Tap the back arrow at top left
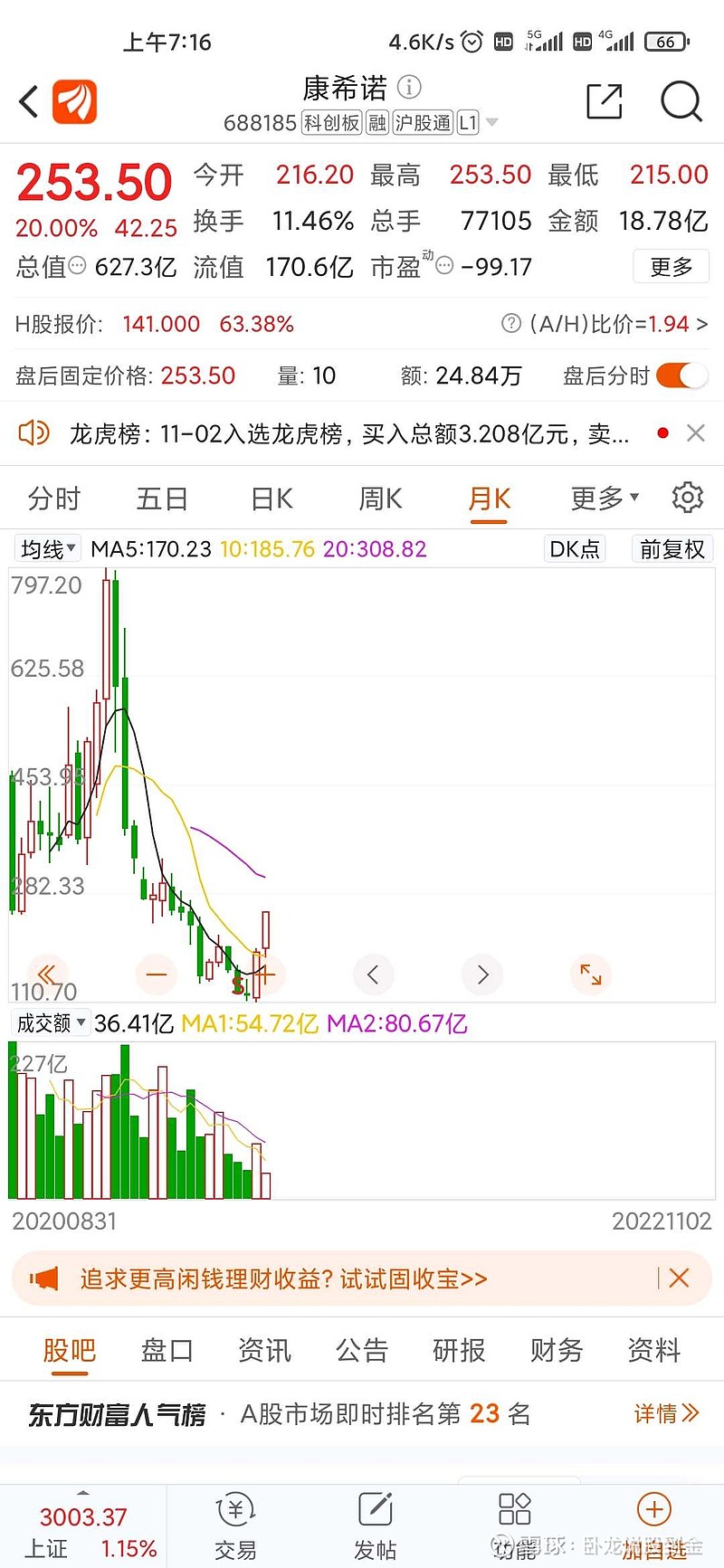 click(x=26, y=101)
